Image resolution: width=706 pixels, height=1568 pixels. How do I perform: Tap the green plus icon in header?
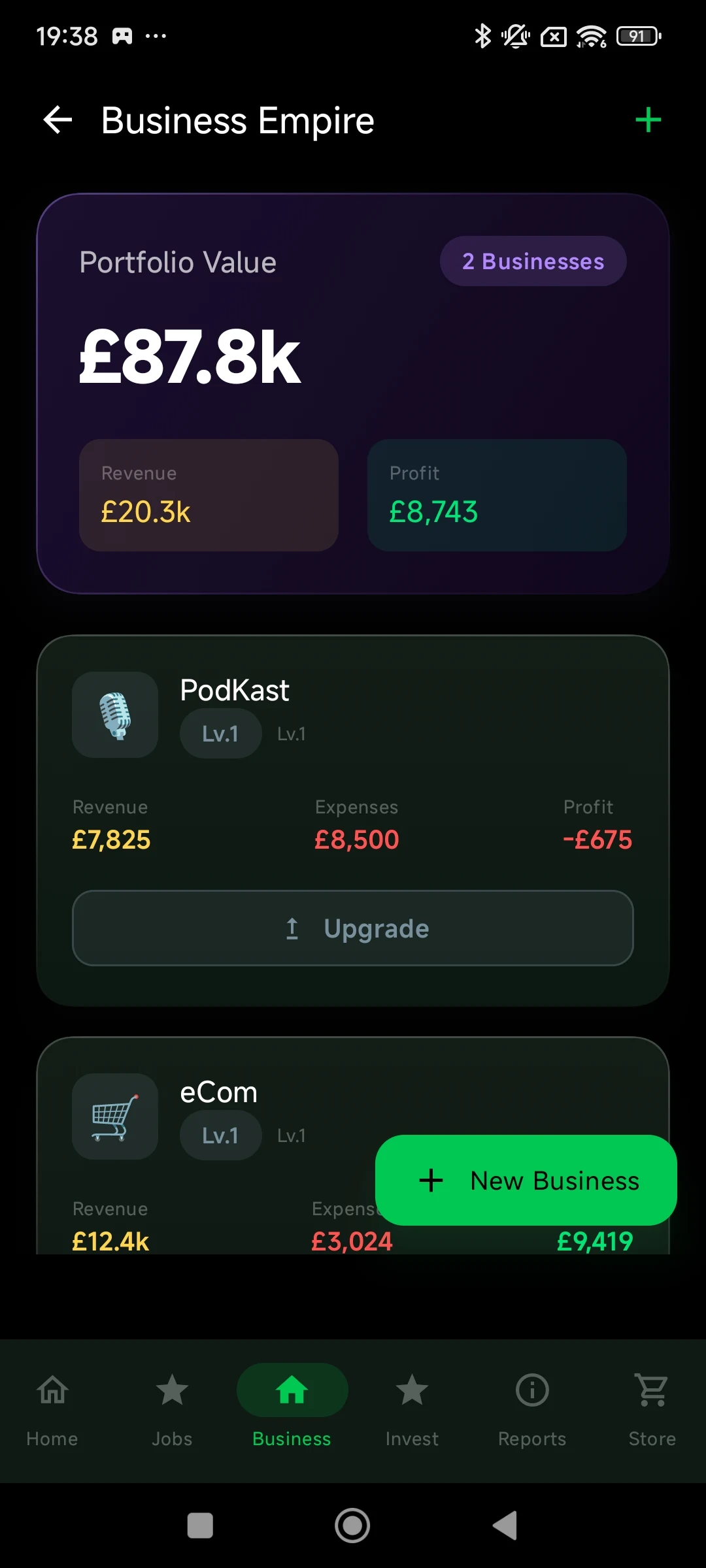[648, 120]
